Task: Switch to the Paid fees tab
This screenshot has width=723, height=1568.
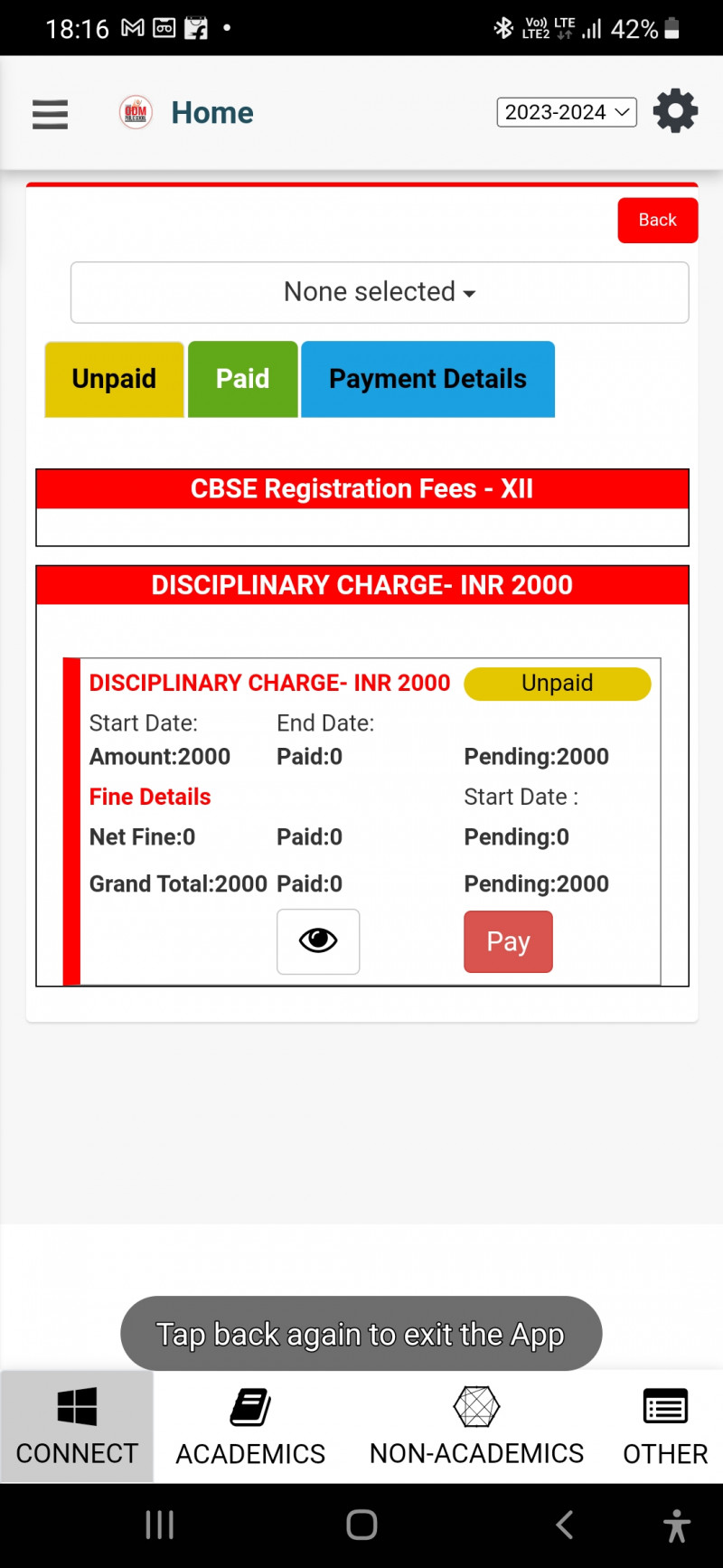Action: coord(242,379)
